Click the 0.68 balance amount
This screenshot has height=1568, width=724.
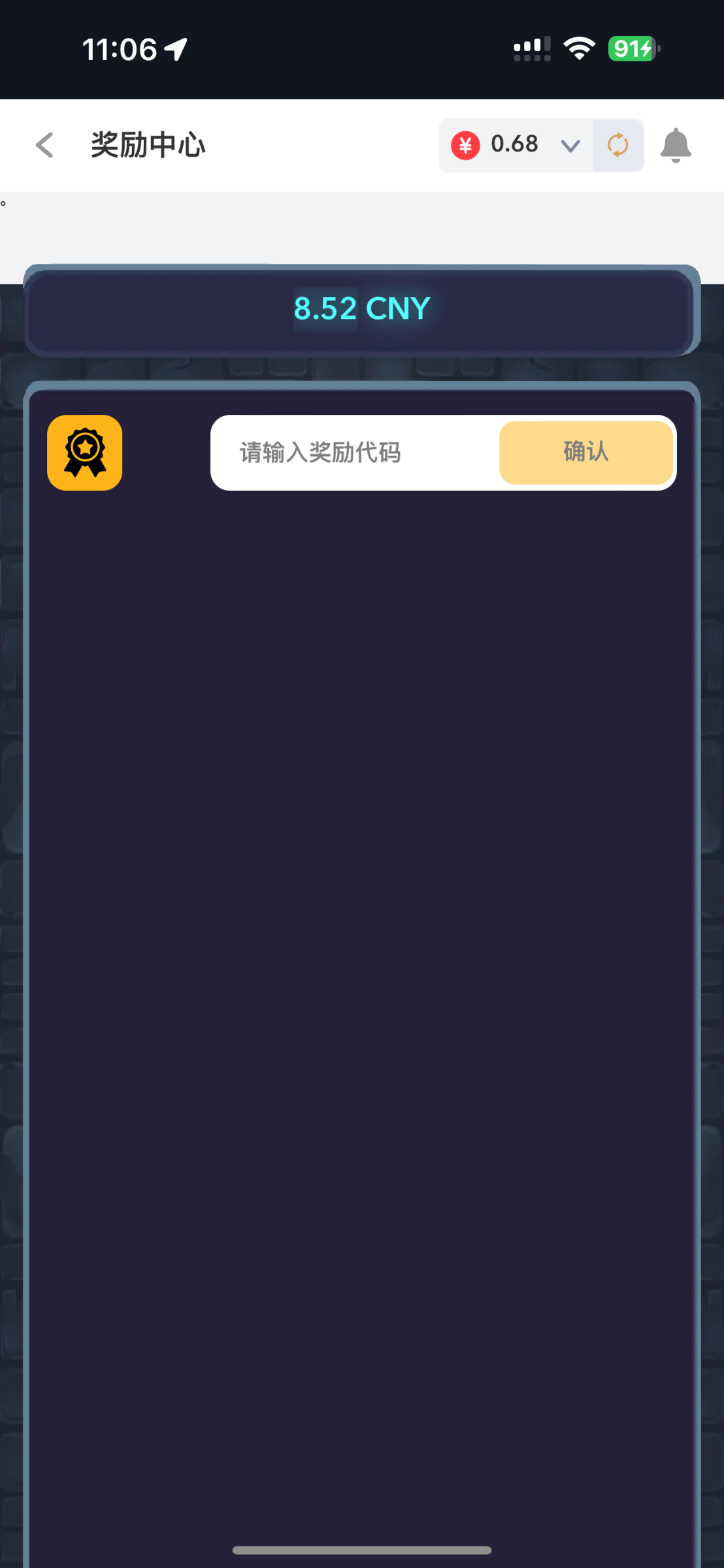pos(514,144)
